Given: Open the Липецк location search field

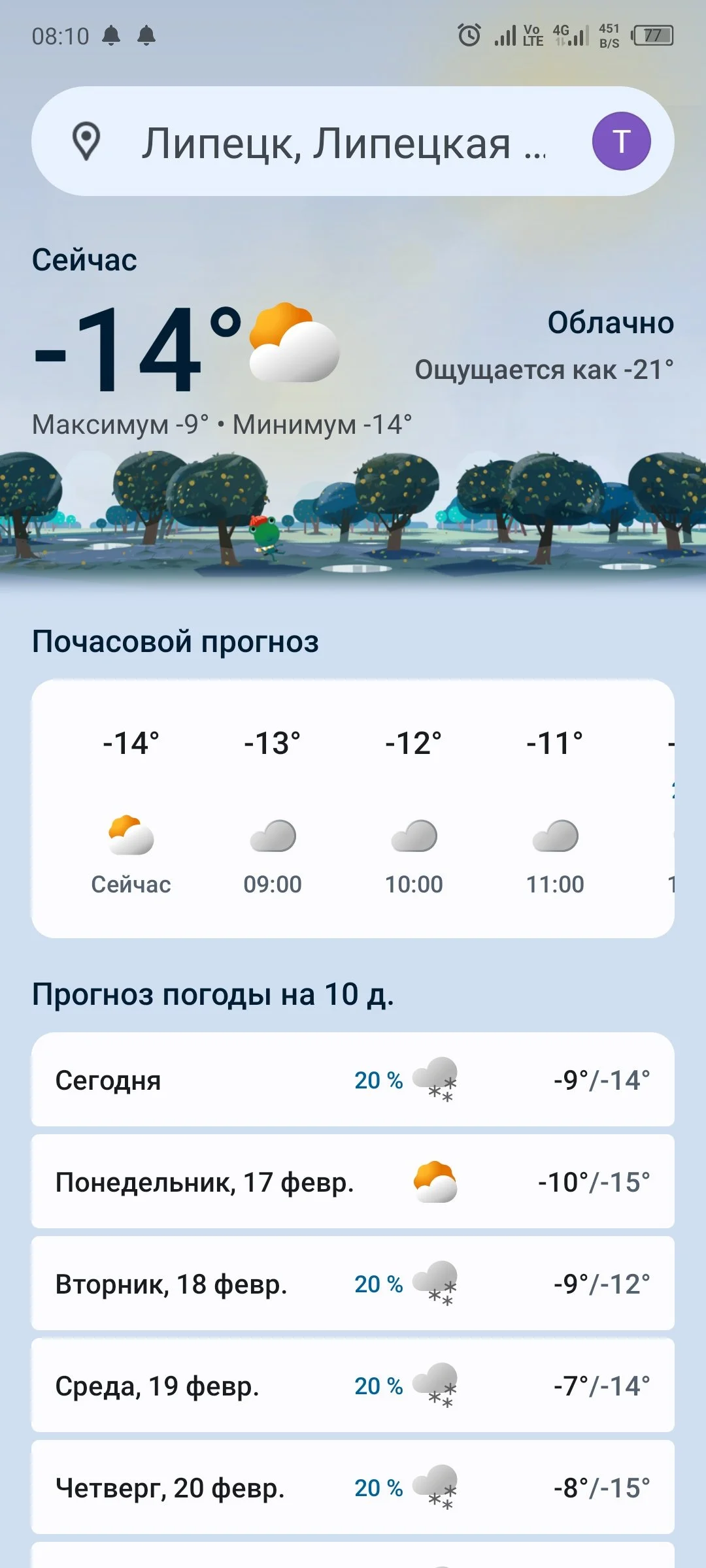Looking at the screenshot, I should pyautogui.click(x=340, y=141).
